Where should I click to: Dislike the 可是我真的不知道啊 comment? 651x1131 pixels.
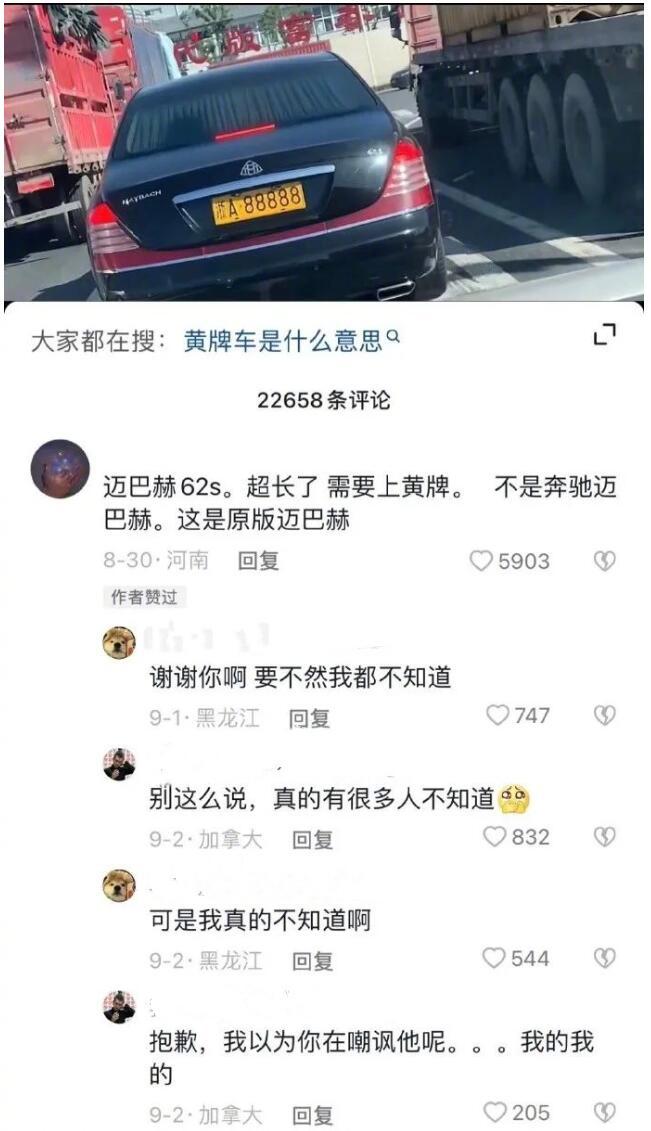pyautogui.click(x=604, y=958)
